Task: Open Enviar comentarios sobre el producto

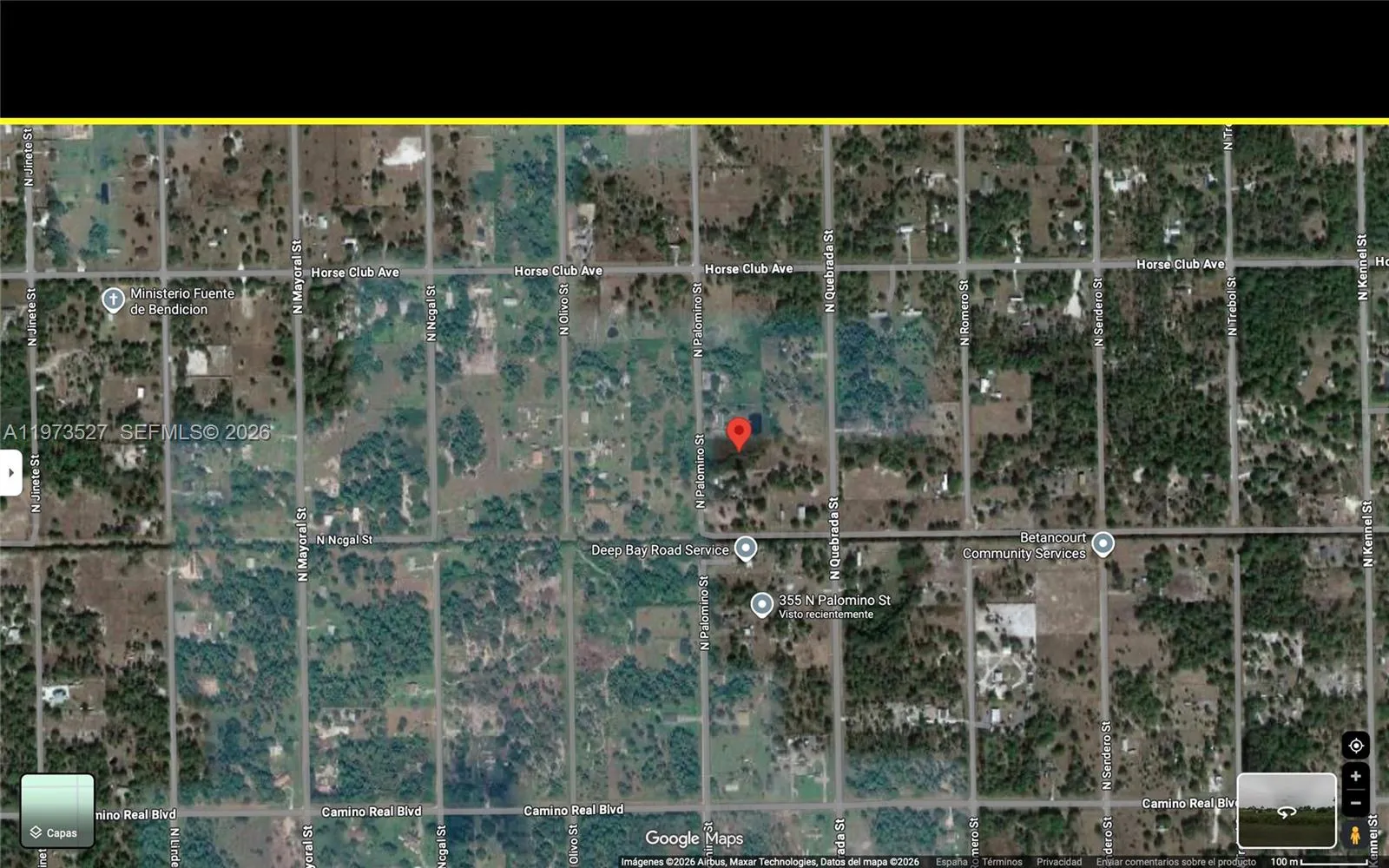Action: (x=1175, y=862)
